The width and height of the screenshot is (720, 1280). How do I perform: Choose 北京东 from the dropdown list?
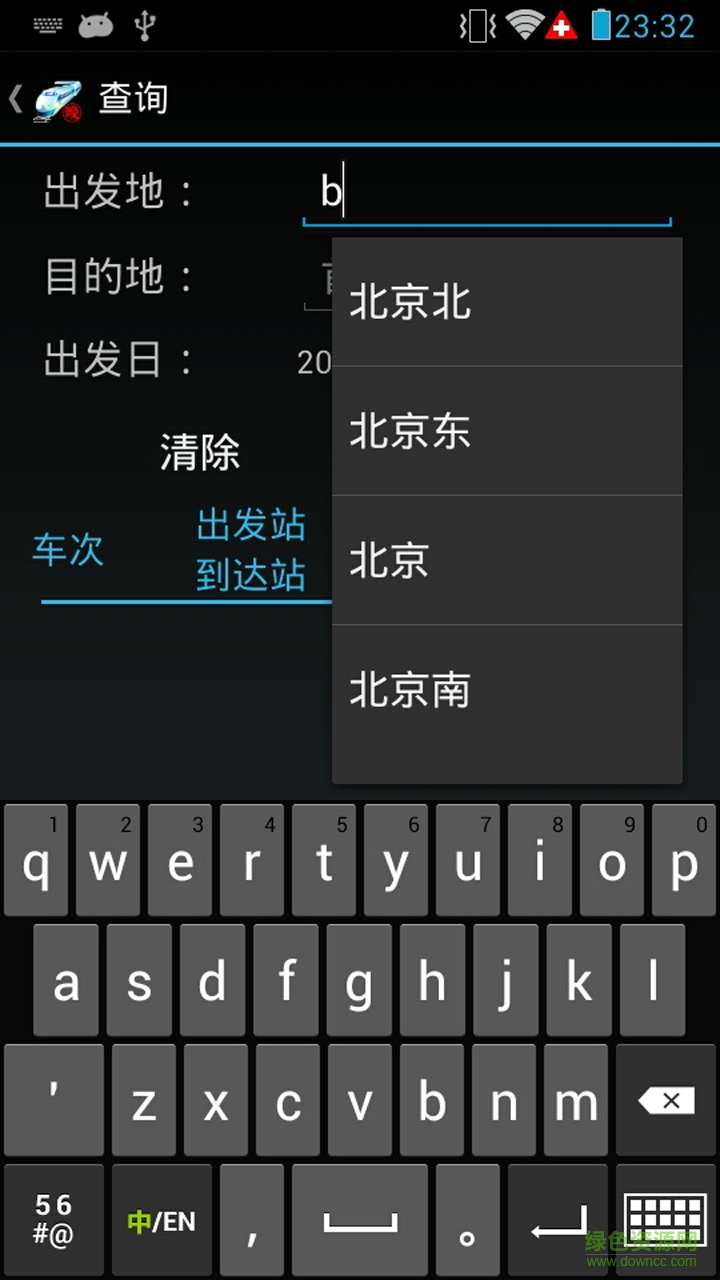tap(507, 431)
